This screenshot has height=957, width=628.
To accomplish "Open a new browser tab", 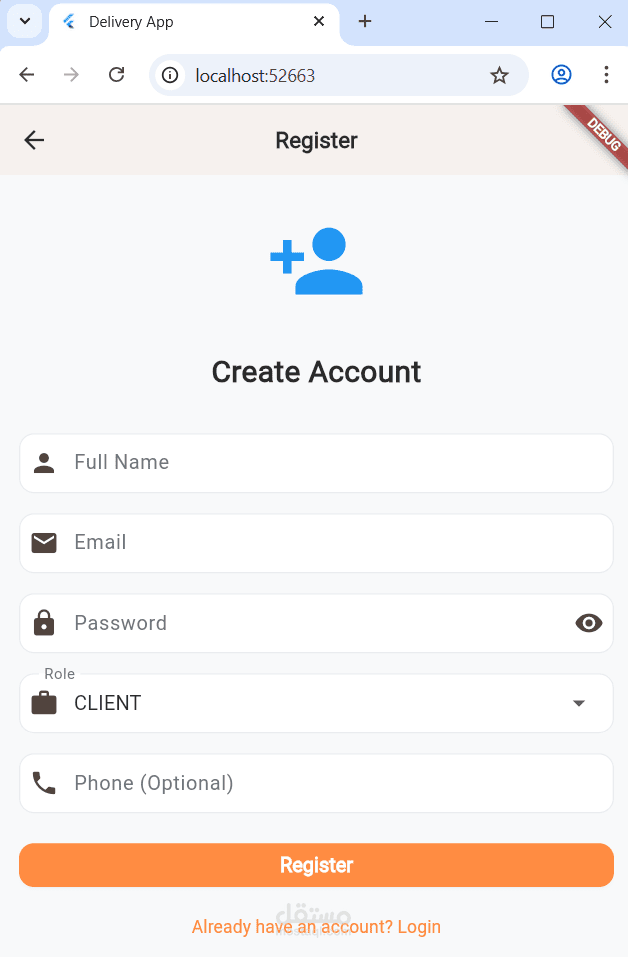I will (365, 21).
